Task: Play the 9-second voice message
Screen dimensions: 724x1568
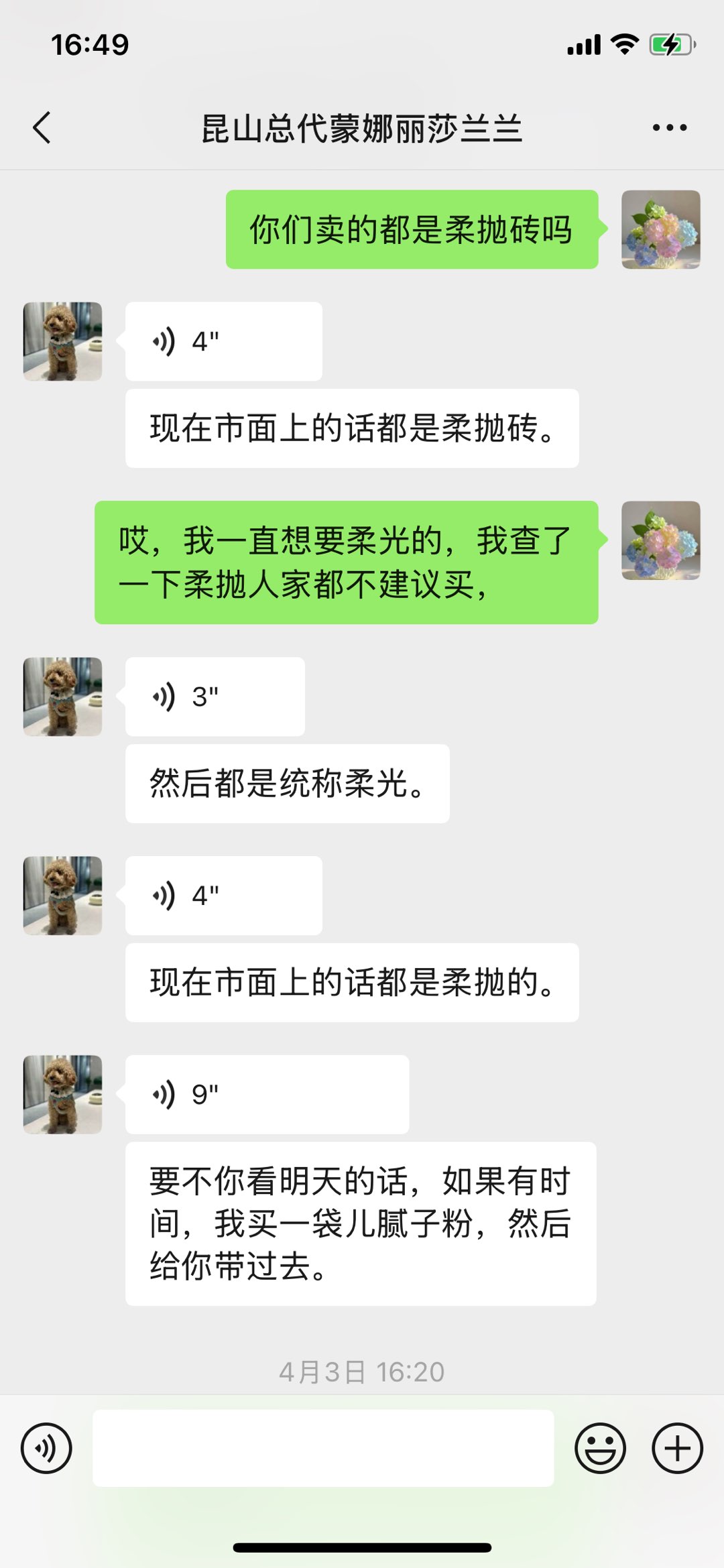Action: tap(267, 1095)
